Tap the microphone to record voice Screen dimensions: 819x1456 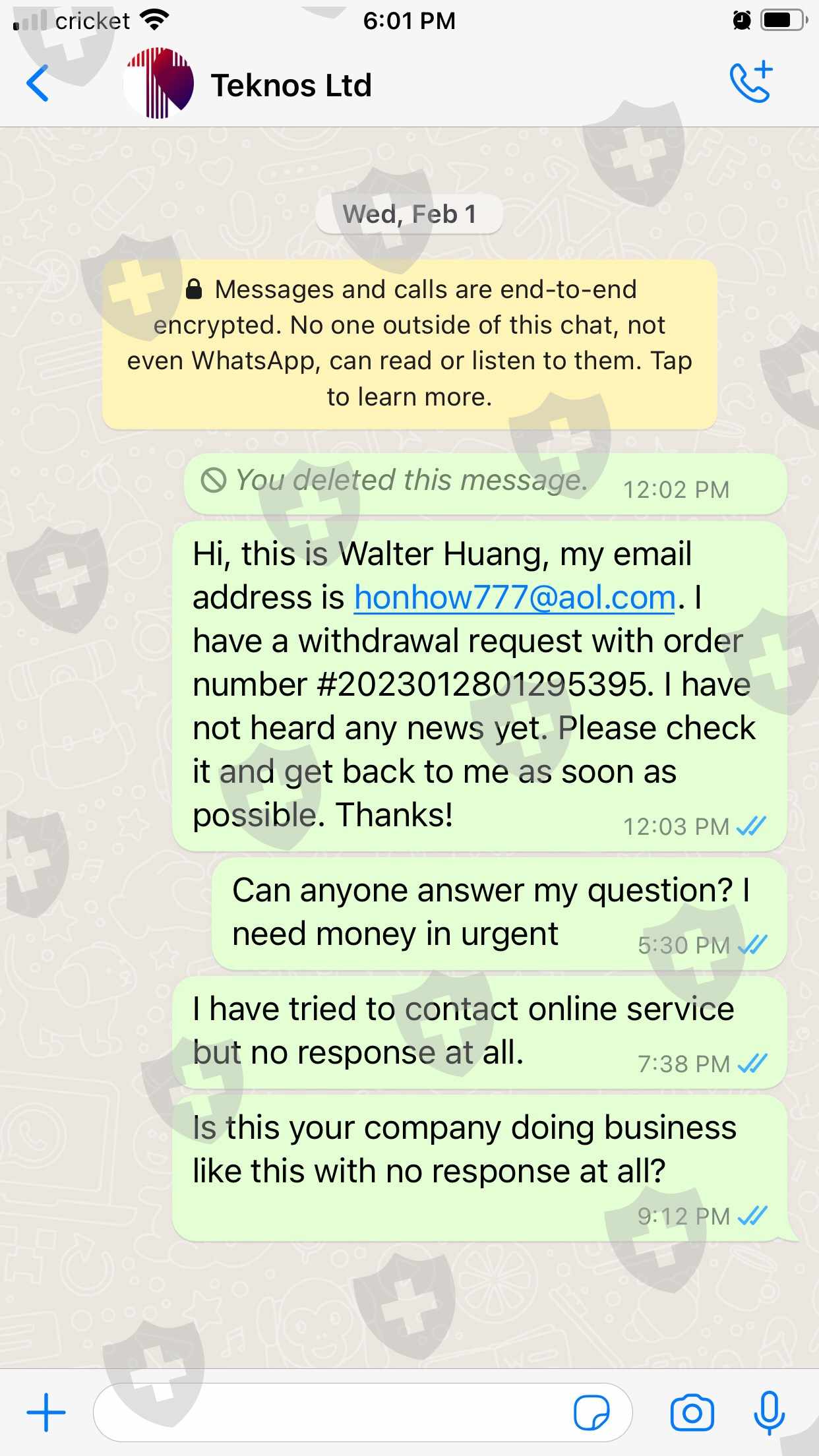click(769, 1412)
